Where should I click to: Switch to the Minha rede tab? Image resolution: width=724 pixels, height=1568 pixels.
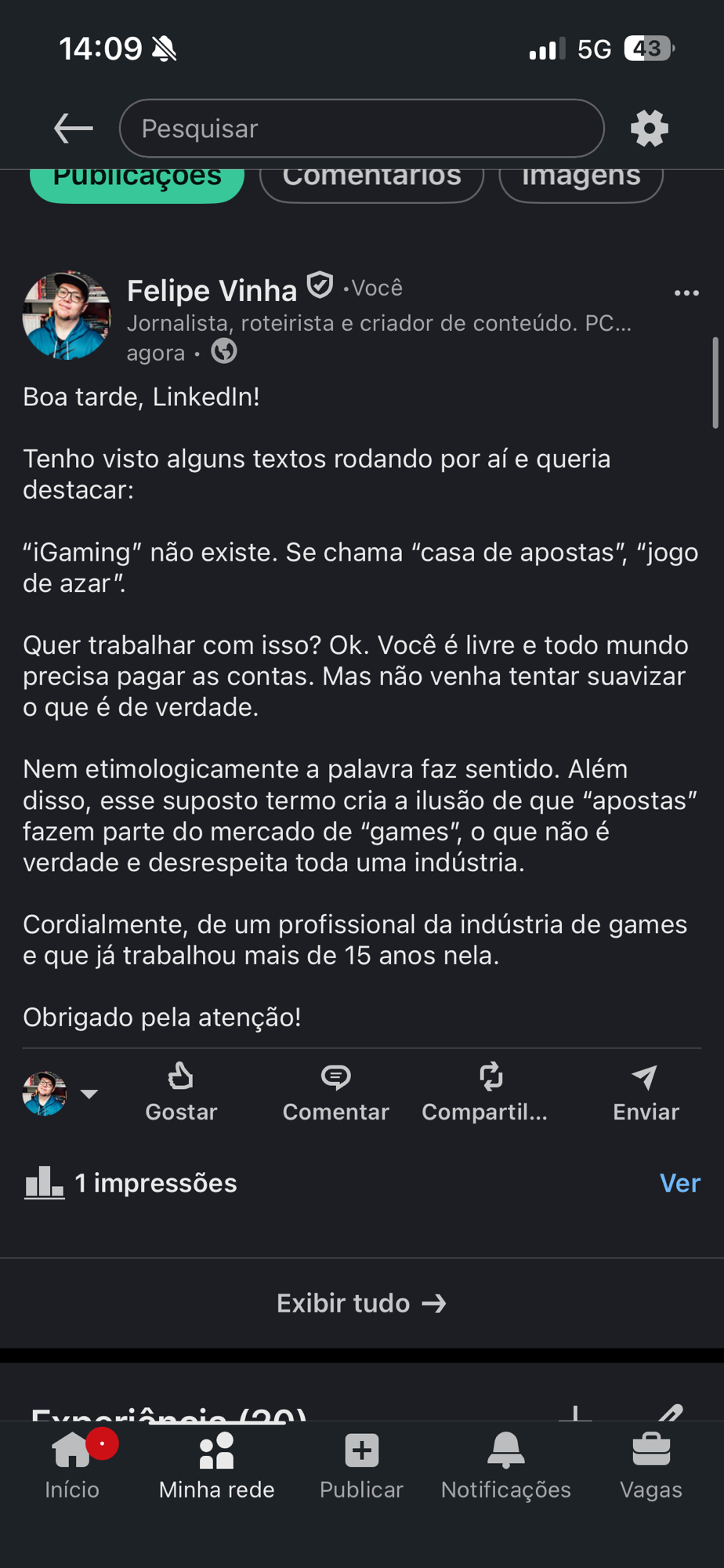(x=216, y=1465)
